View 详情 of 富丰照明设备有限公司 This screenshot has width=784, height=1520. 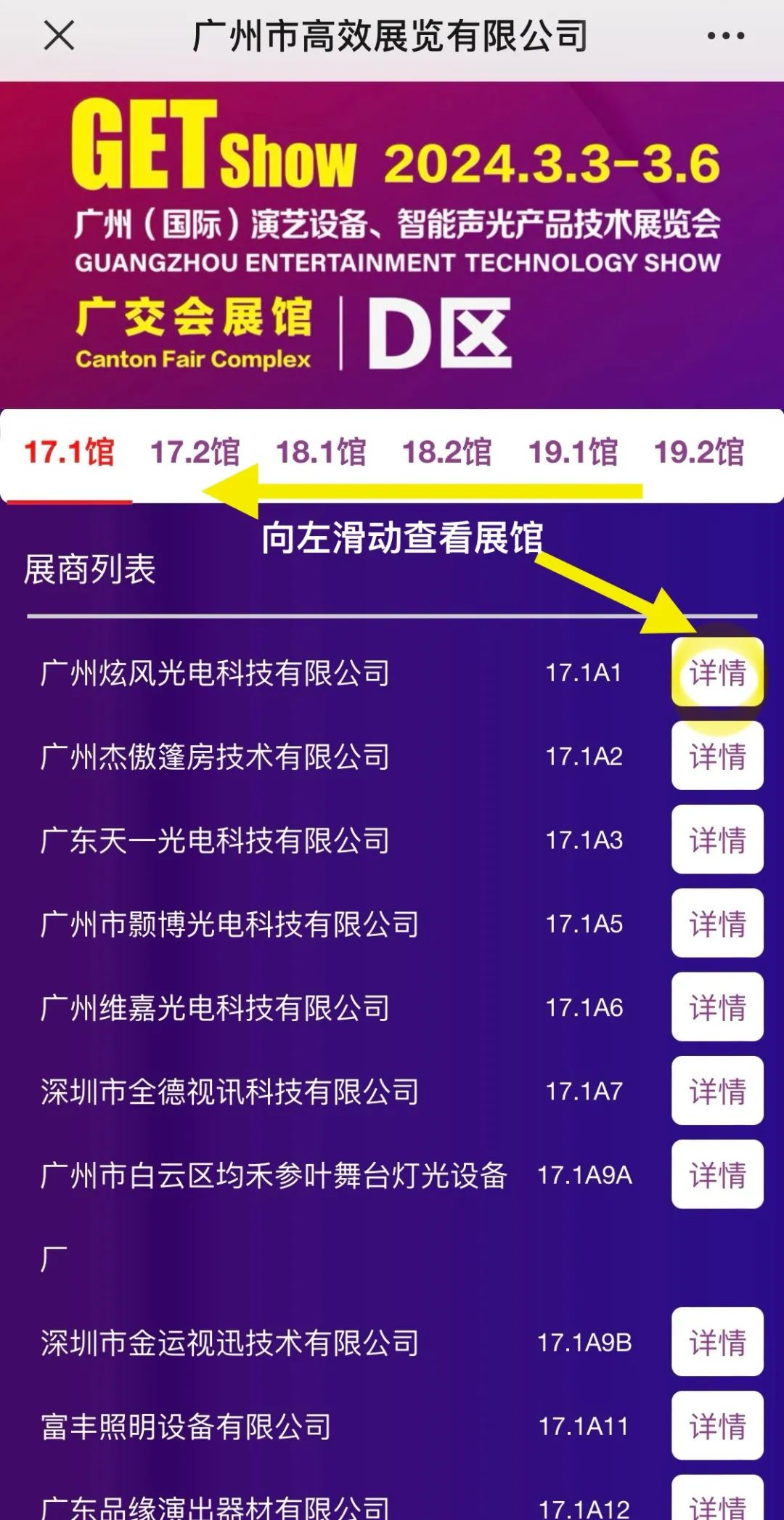pyautogui.click(x=717, y=1426)
